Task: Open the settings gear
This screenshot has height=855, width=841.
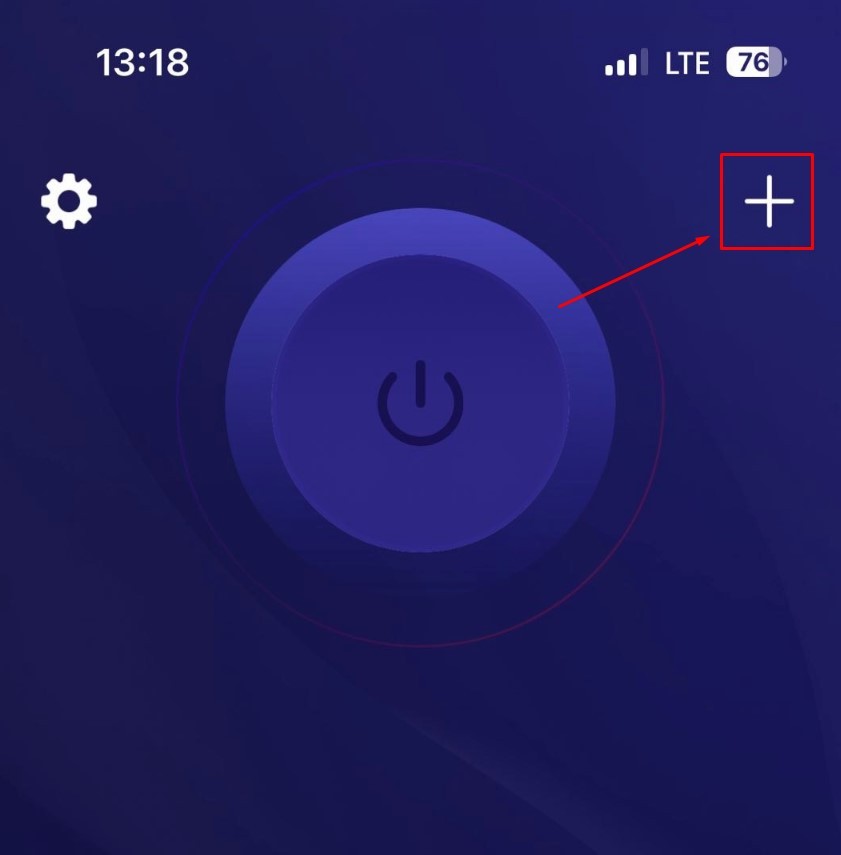Action: (68, 201)
